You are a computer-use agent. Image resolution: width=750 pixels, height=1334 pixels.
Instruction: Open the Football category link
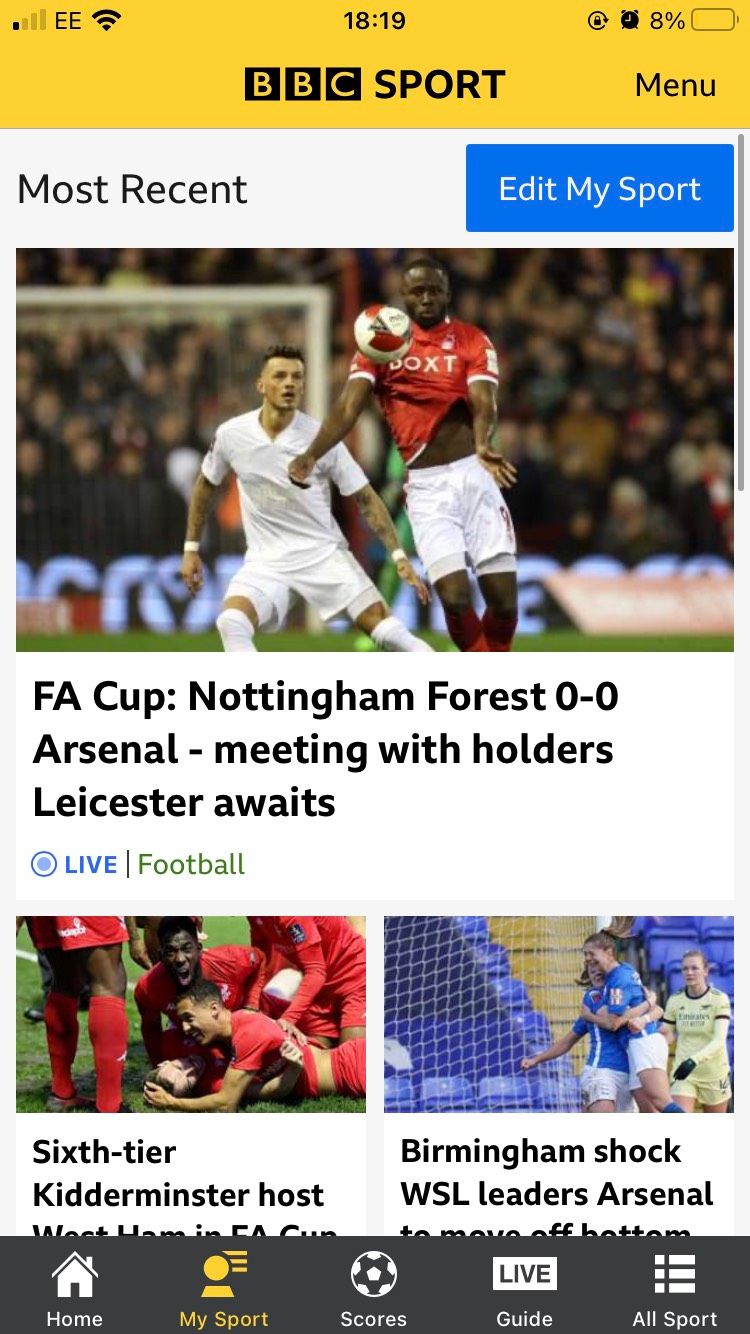point(191,864)
